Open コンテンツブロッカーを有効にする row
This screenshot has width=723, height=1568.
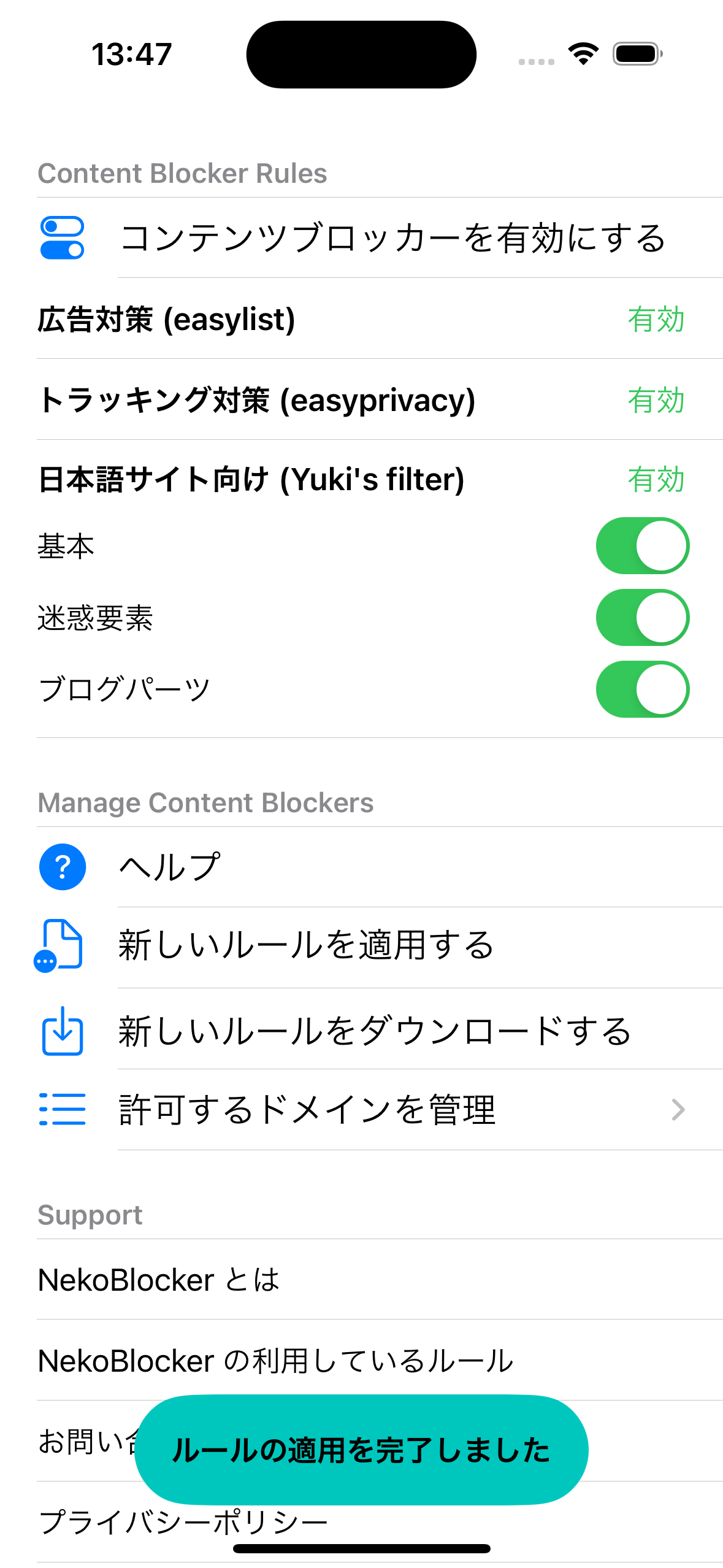(x=380, y=238)
